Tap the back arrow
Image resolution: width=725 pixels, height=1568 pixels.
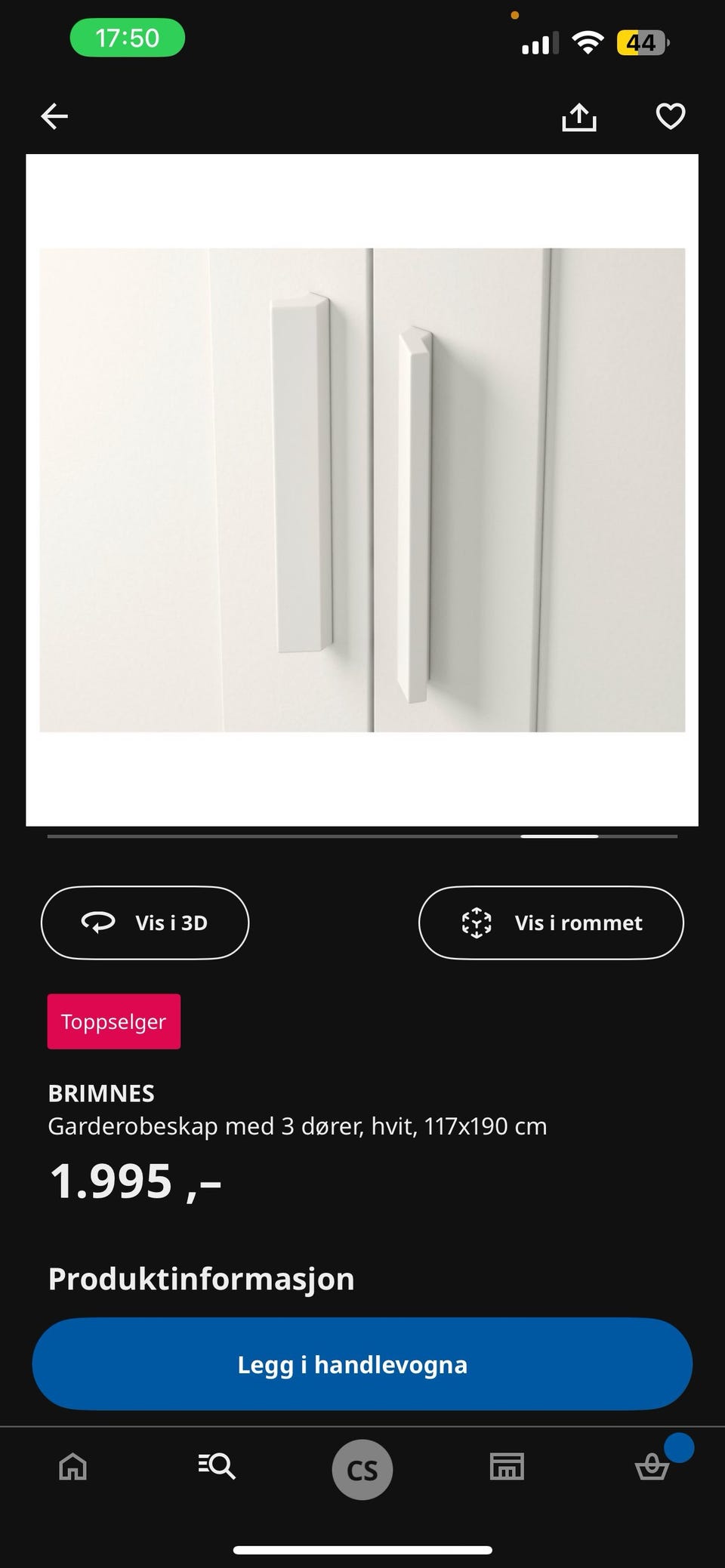pyautogui.click(x=54, y=116)
